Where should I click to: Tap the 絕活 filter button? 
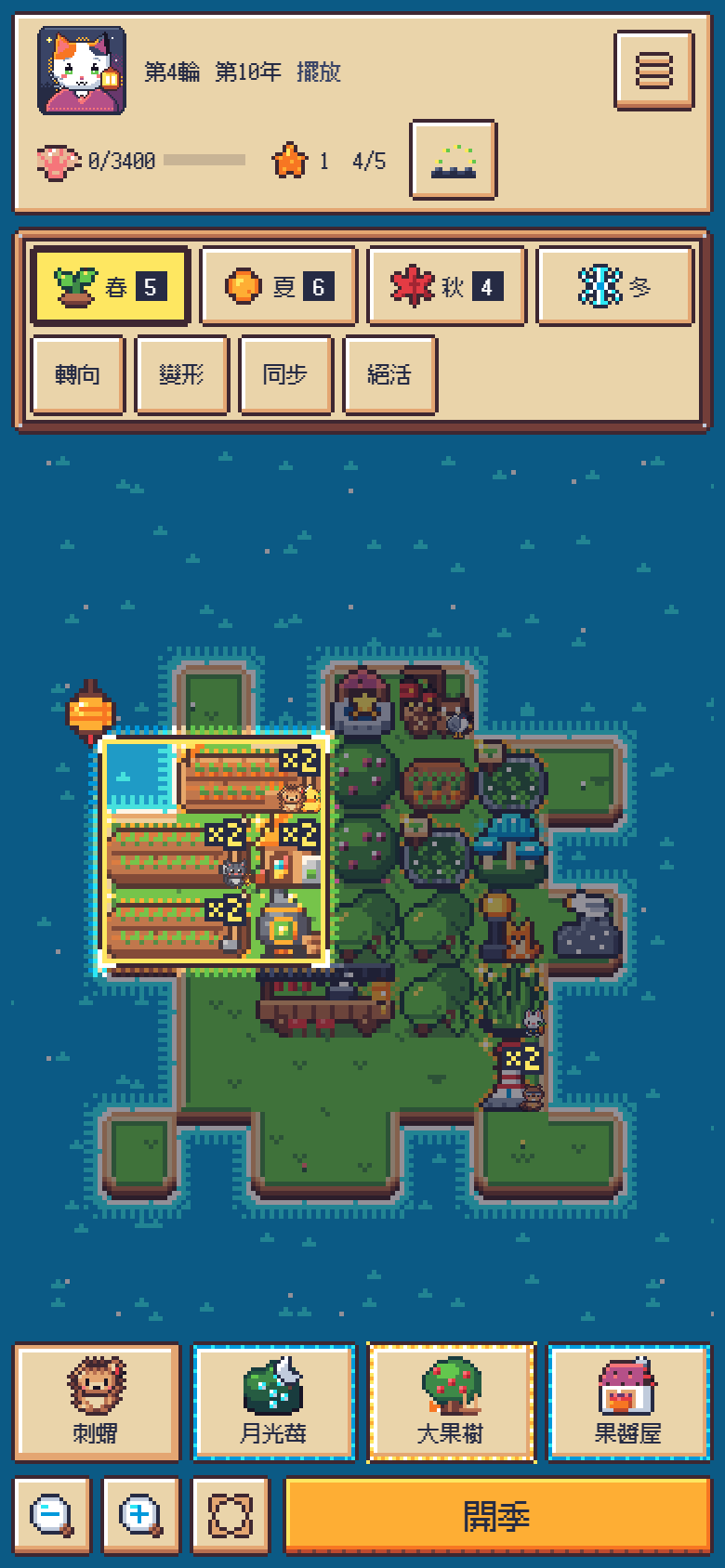point(390,374)
